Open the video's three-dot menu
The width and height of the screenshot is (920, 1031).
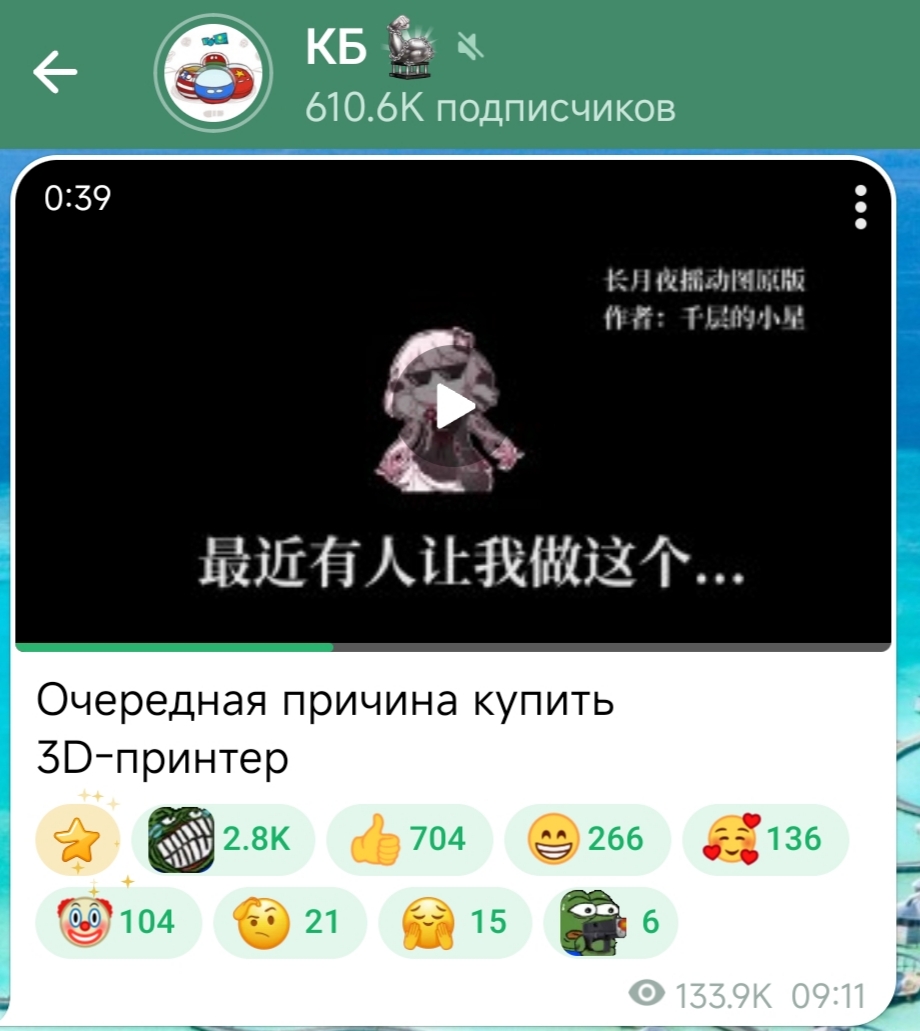(x=861, y=208)
